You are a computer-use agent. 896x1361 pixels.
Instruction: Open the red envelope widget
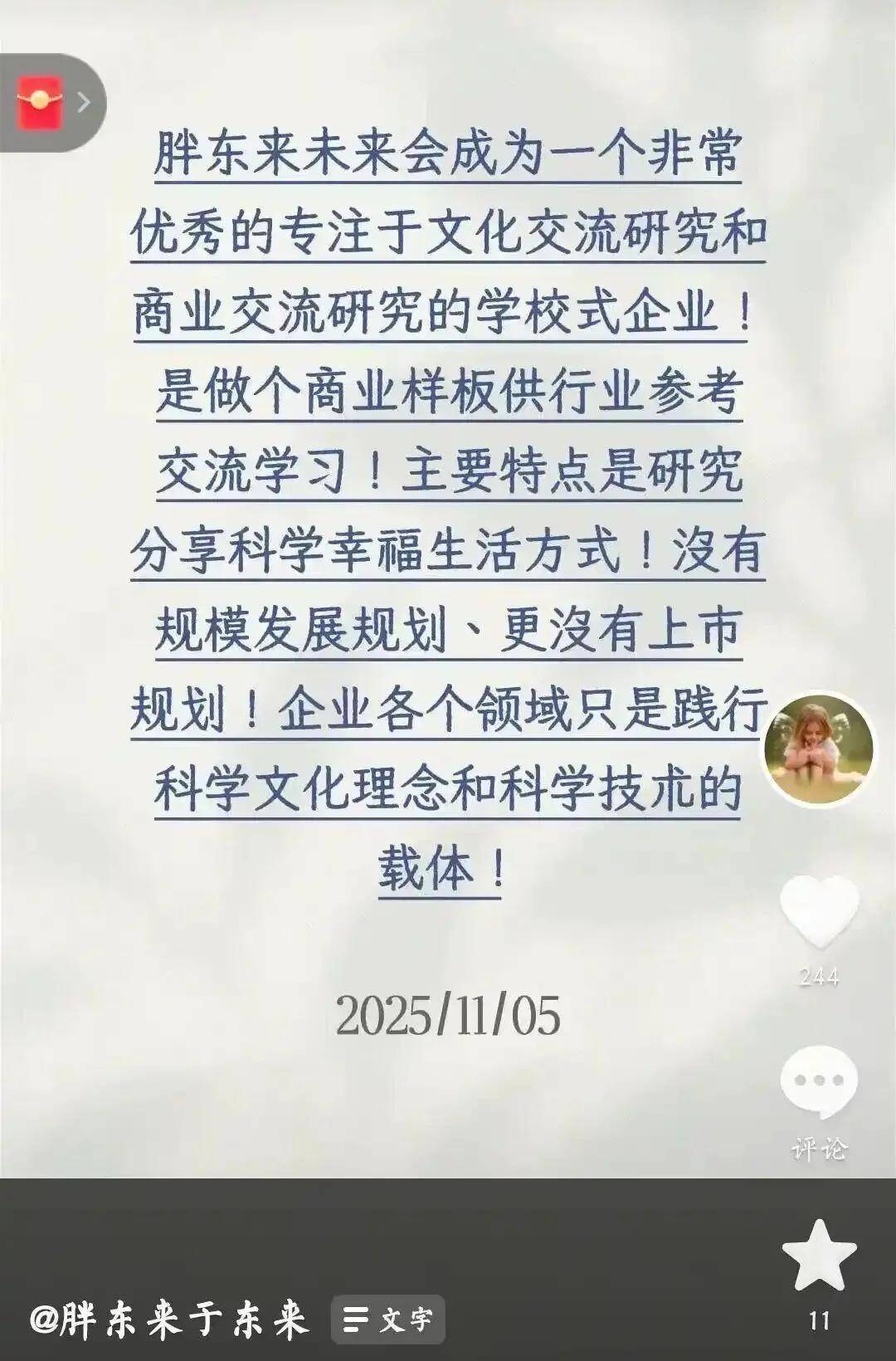41,102
